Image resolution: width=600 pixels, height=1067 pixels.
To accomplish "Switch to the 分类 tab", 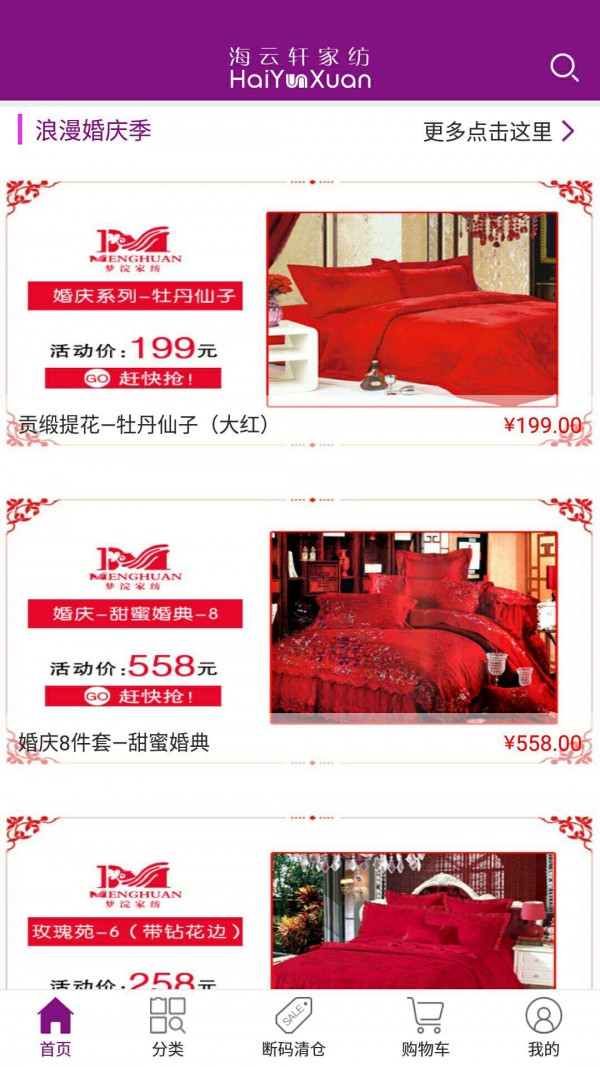I will tap(168, 1027).
